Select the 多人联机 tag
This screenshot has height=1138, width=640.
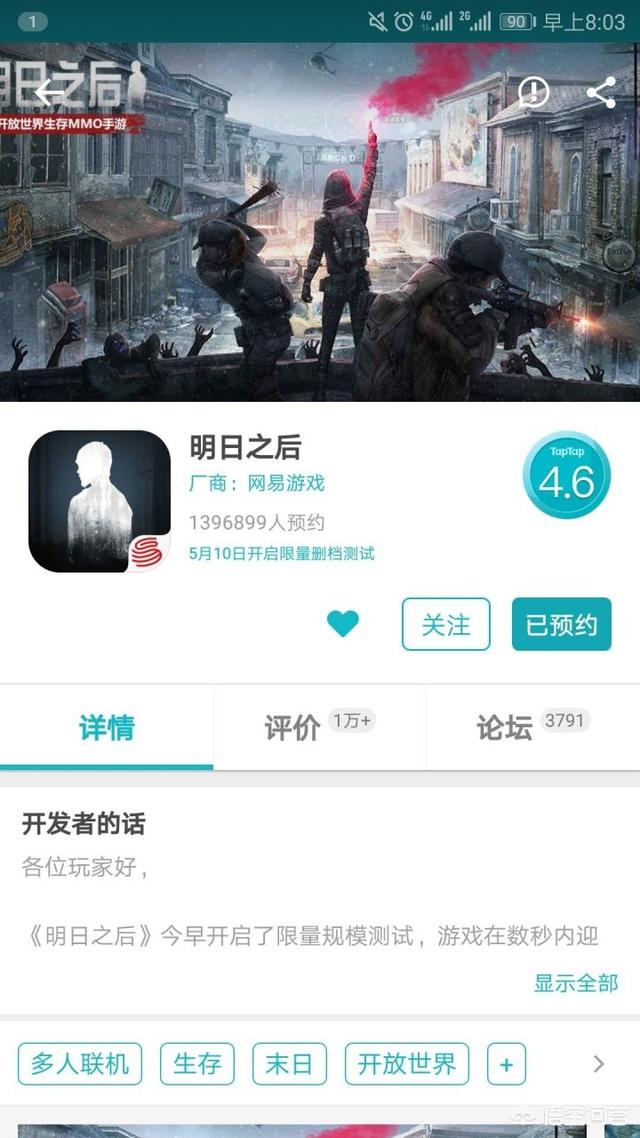click(x=80, y=1063)
